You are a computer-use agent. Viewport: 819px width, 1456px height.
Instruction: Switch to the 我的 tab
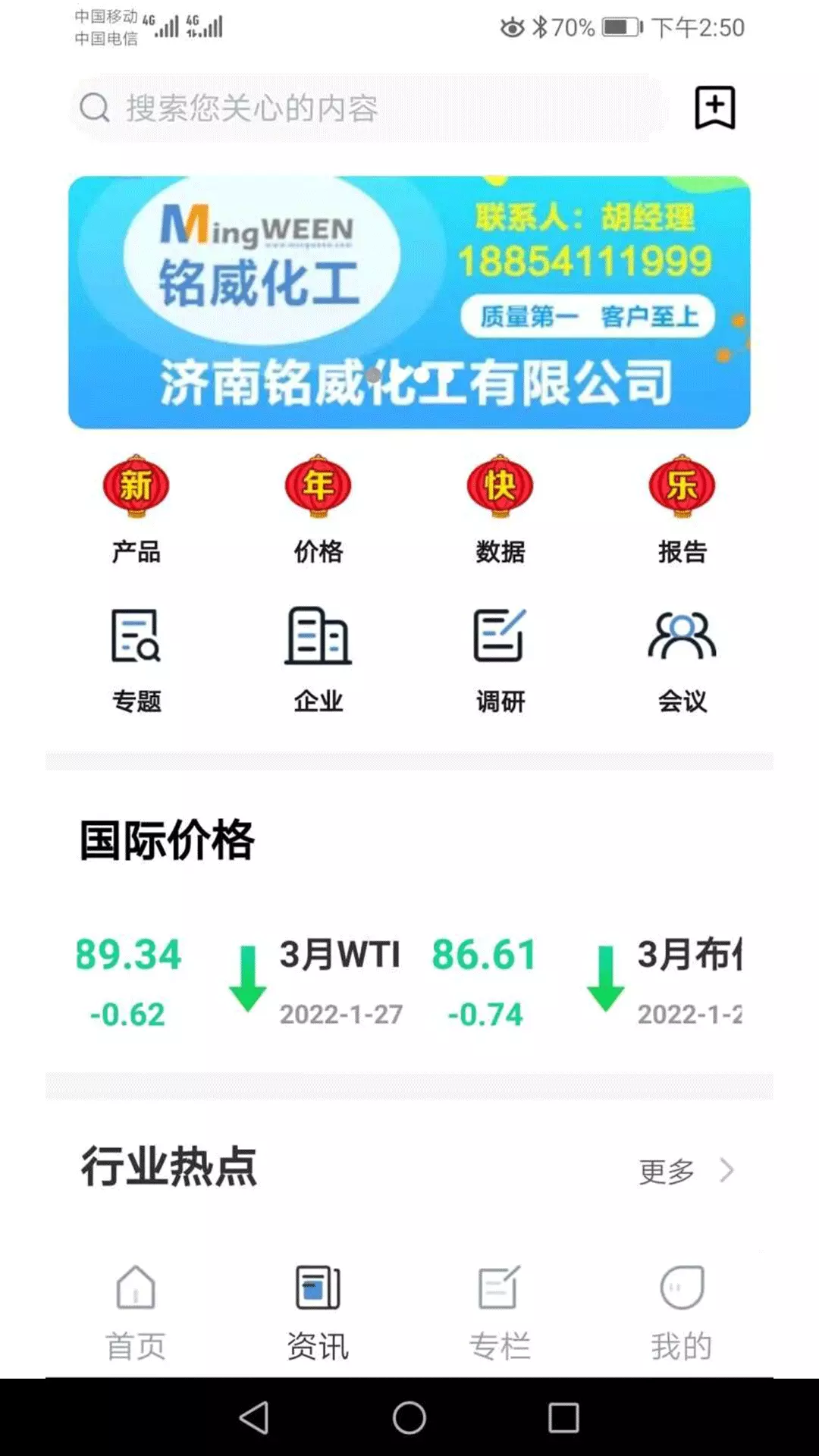pyautogui.click(x=682, y=1313)
